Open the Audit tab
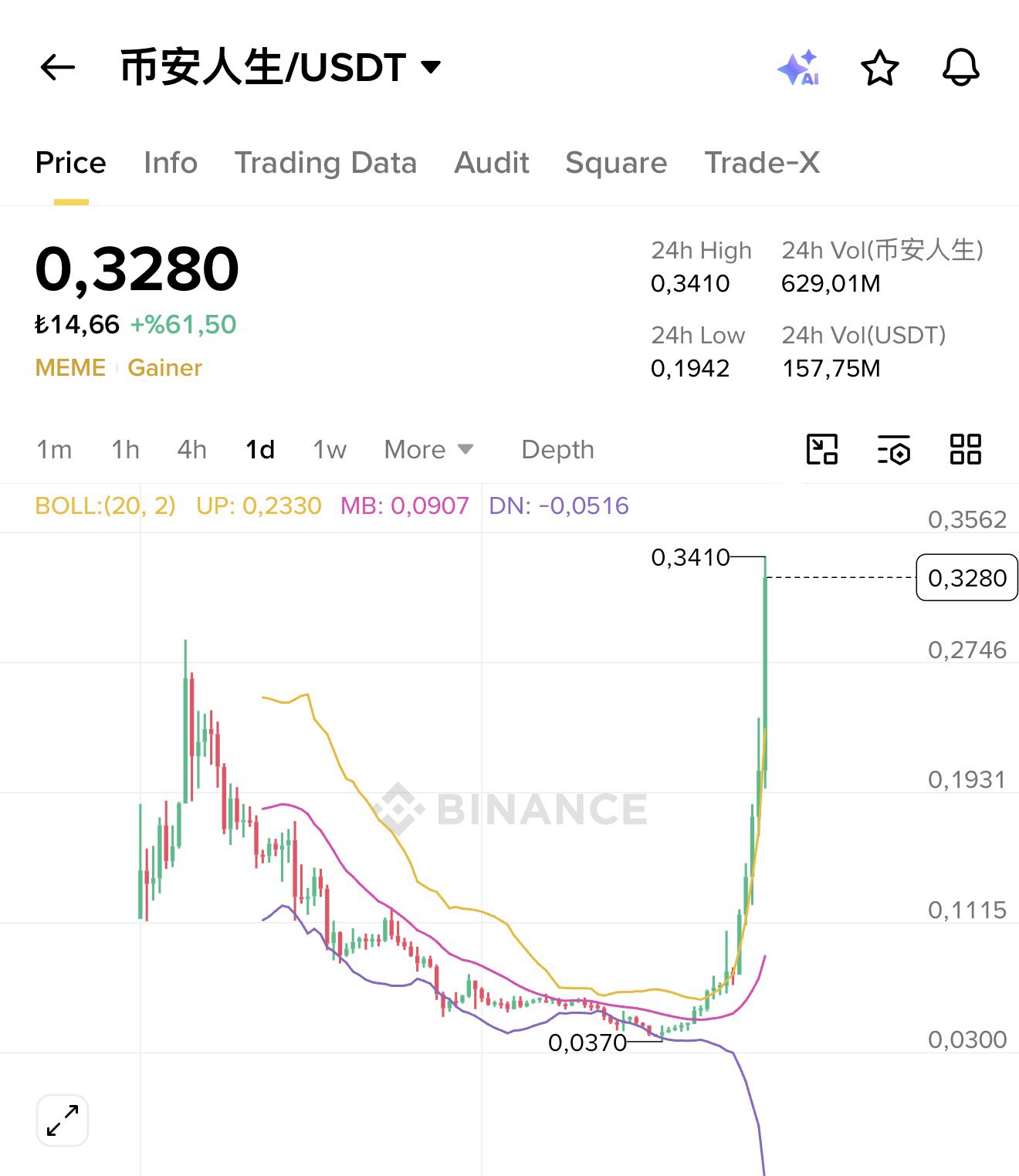Viewport: 1019px width, 1176px height. [492, 163]
